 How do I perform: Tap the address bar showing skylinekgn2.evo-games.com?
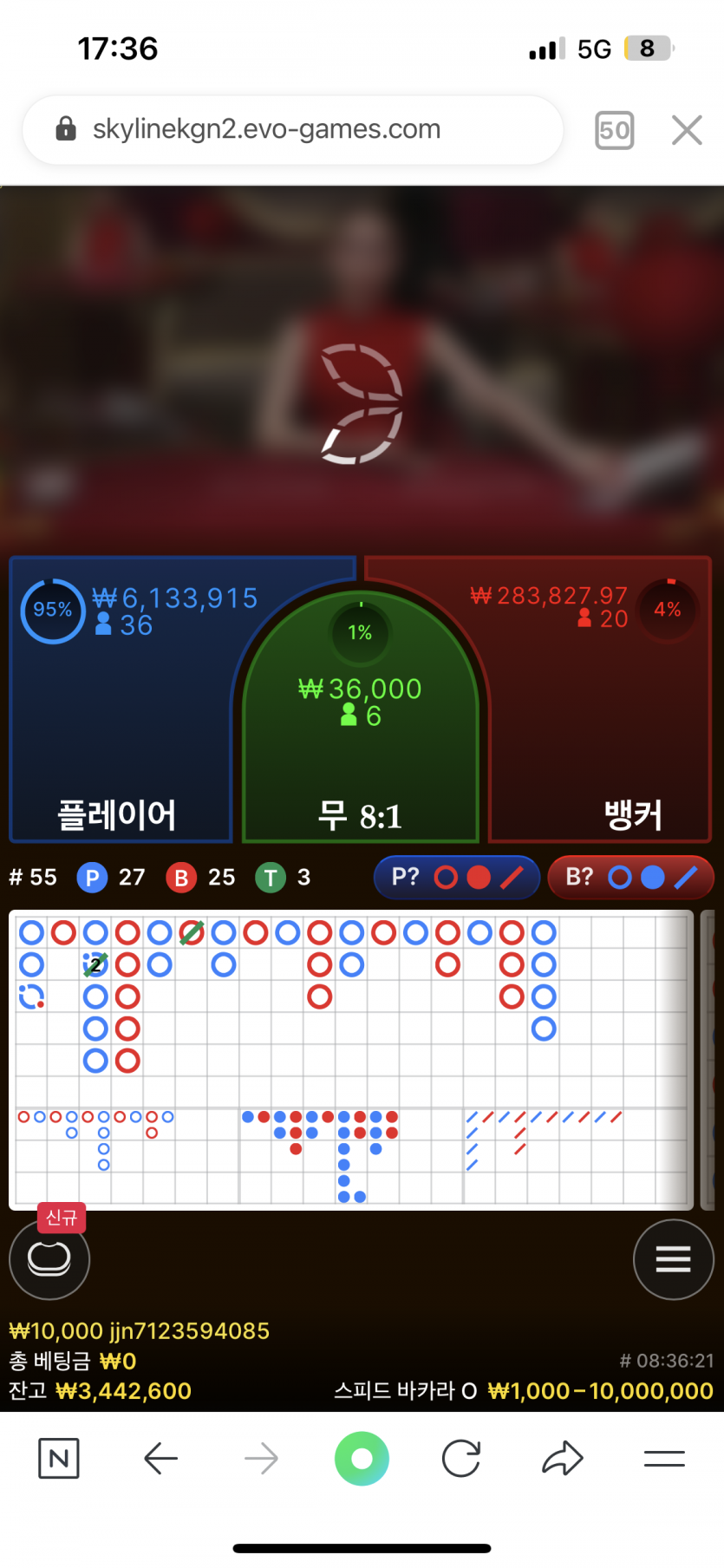[x=265, y=130]
